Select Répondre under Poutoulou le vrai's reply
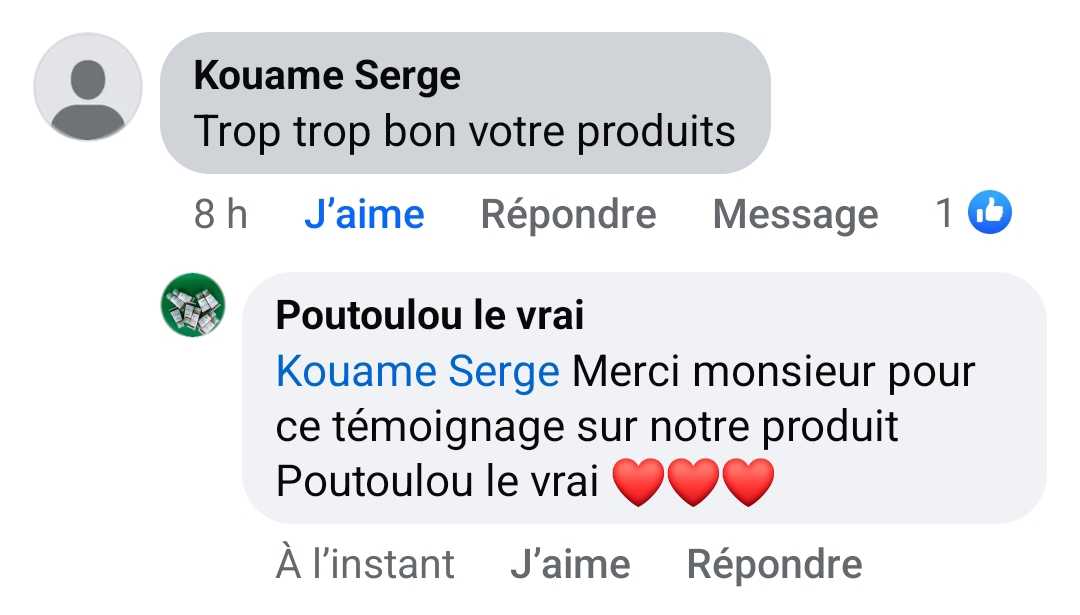The image size is (1080, 615). tap(774, 565)
